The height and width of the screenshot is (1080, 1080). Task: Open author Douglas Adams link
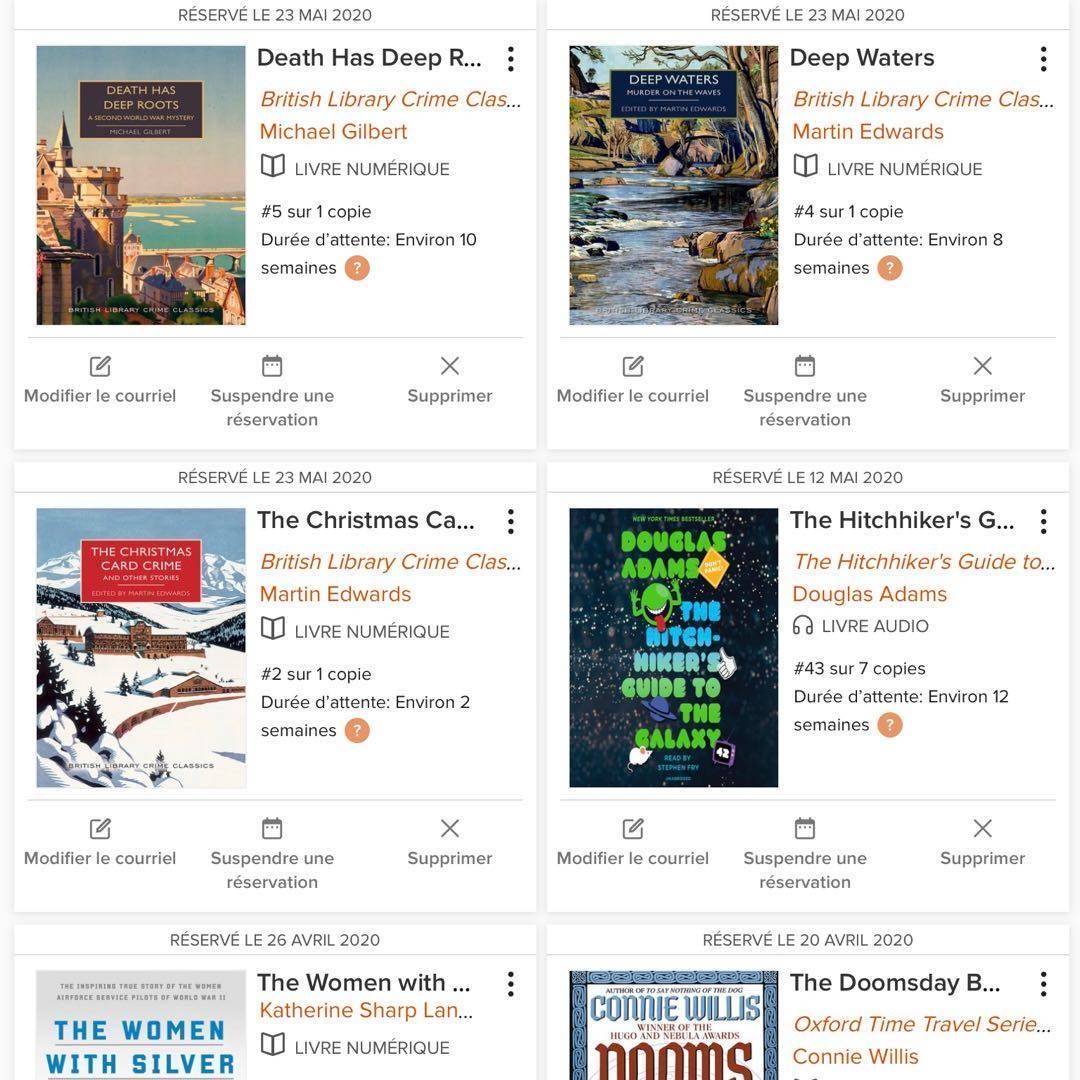point(869,594)
